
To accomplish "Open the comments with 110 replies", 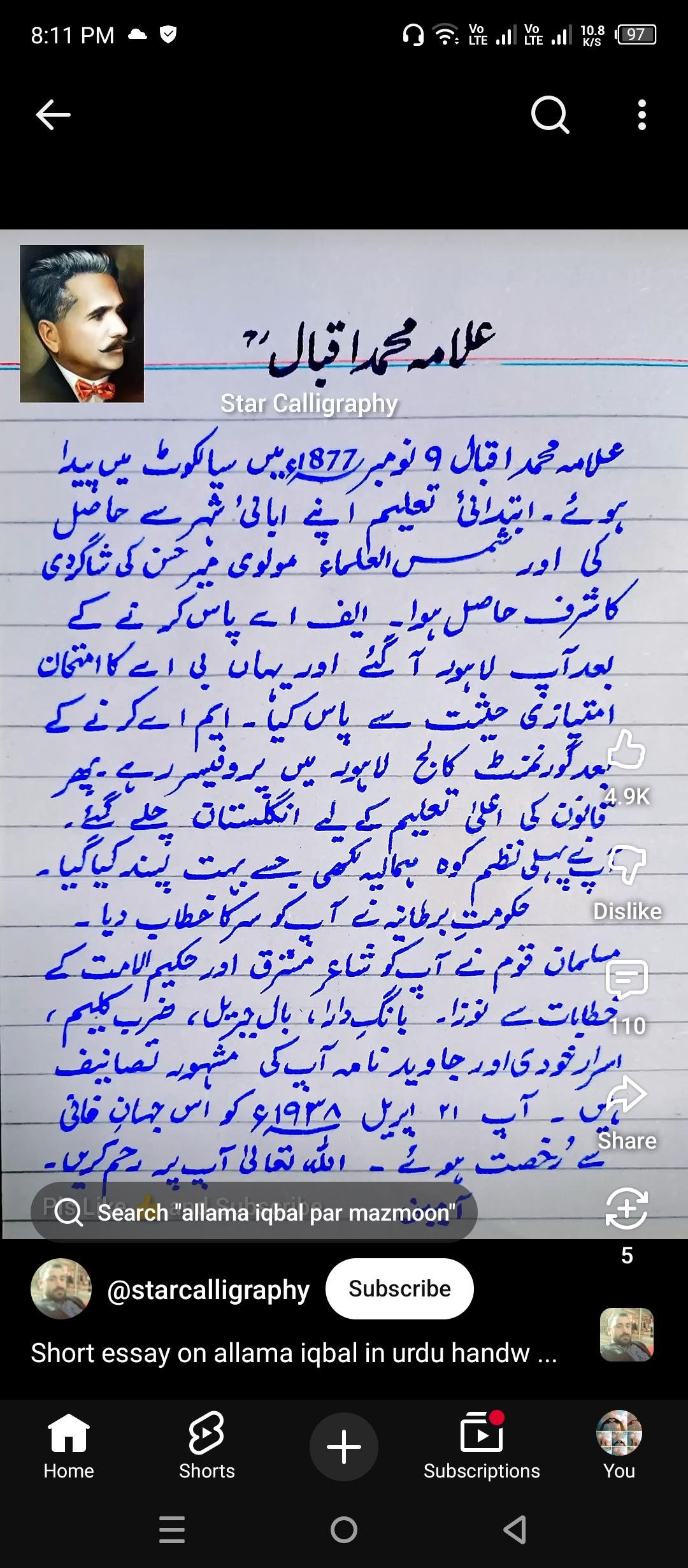I will point(627,979).
